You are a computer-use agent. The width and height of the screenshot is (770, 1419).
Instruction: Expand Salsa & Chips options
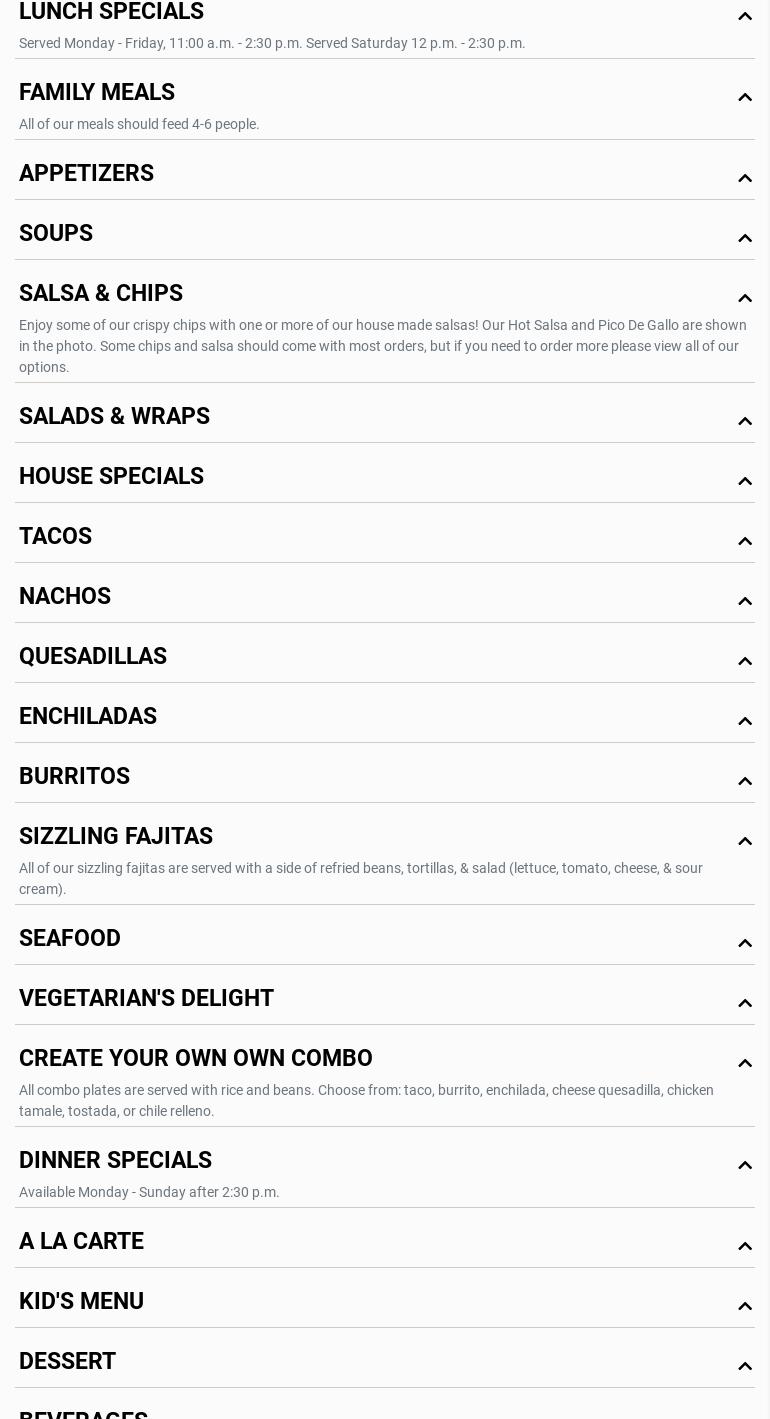click(x=101, y=293)
